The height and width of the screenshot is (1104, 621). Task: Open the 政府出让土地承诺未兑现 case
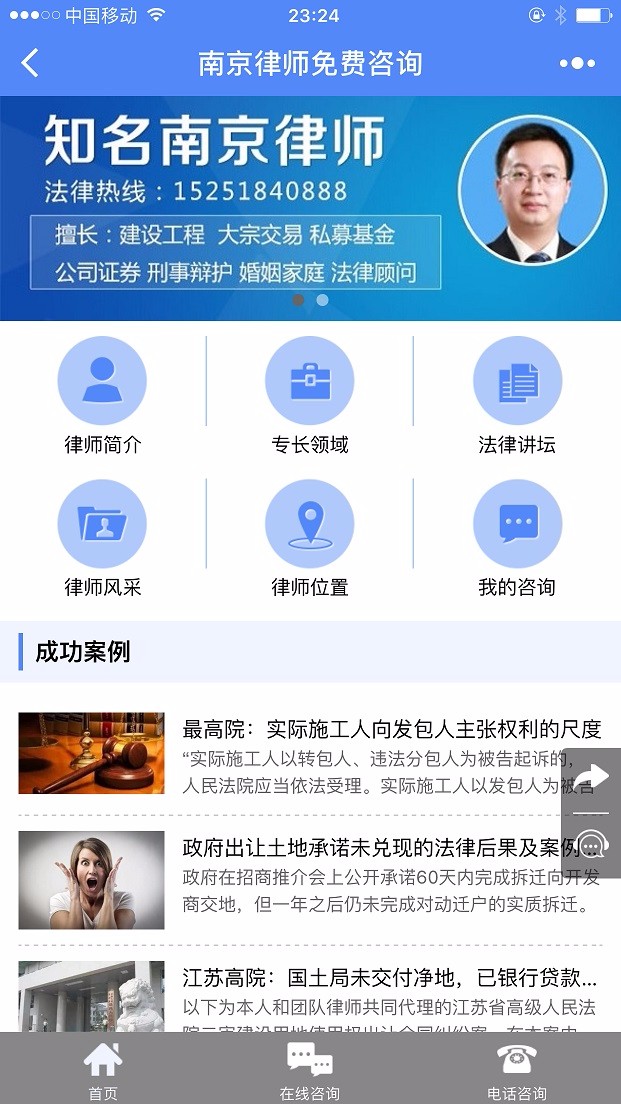tap(310, 879)
